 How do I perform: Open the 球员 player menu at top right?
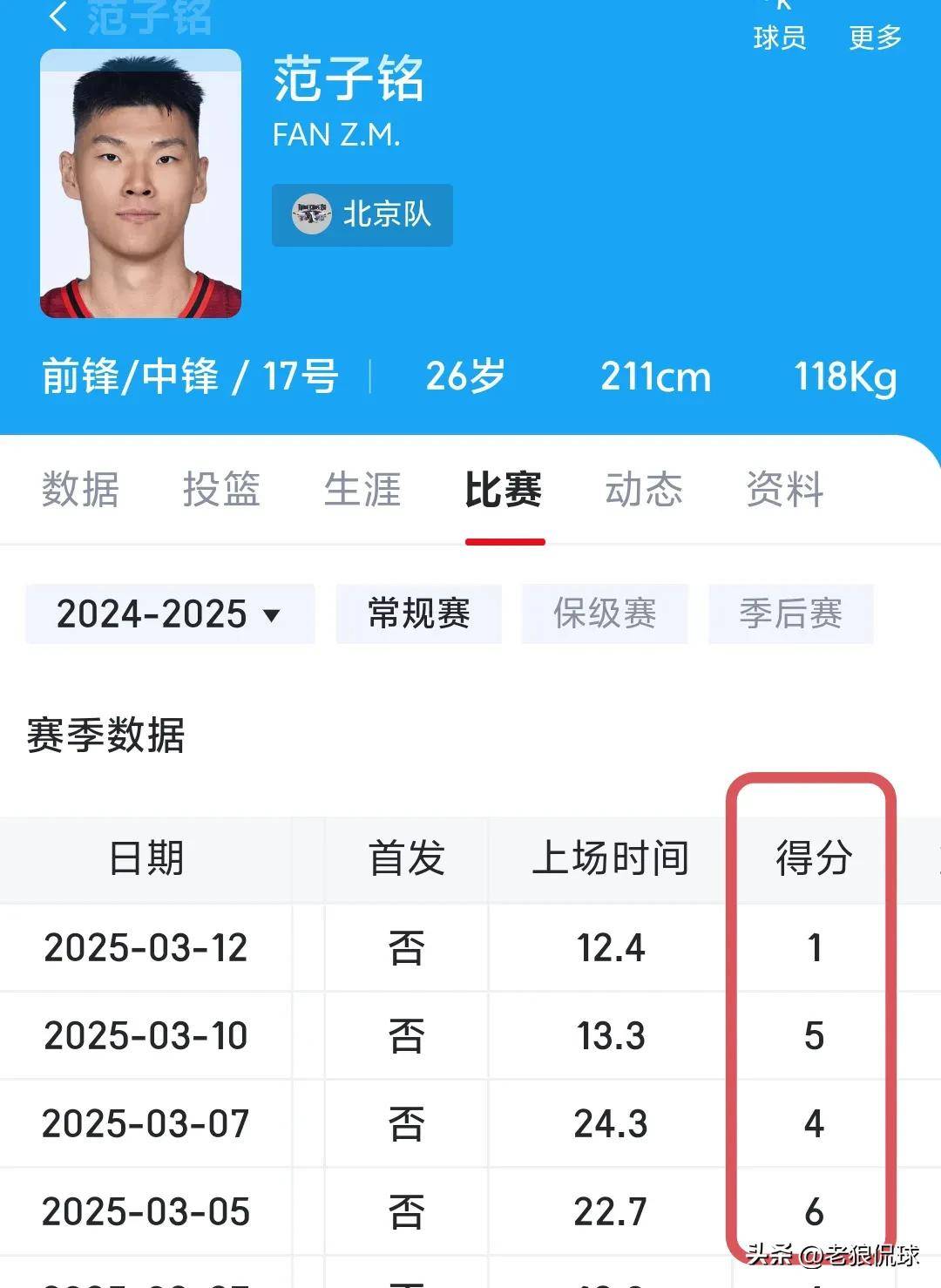tap(781, 38)
